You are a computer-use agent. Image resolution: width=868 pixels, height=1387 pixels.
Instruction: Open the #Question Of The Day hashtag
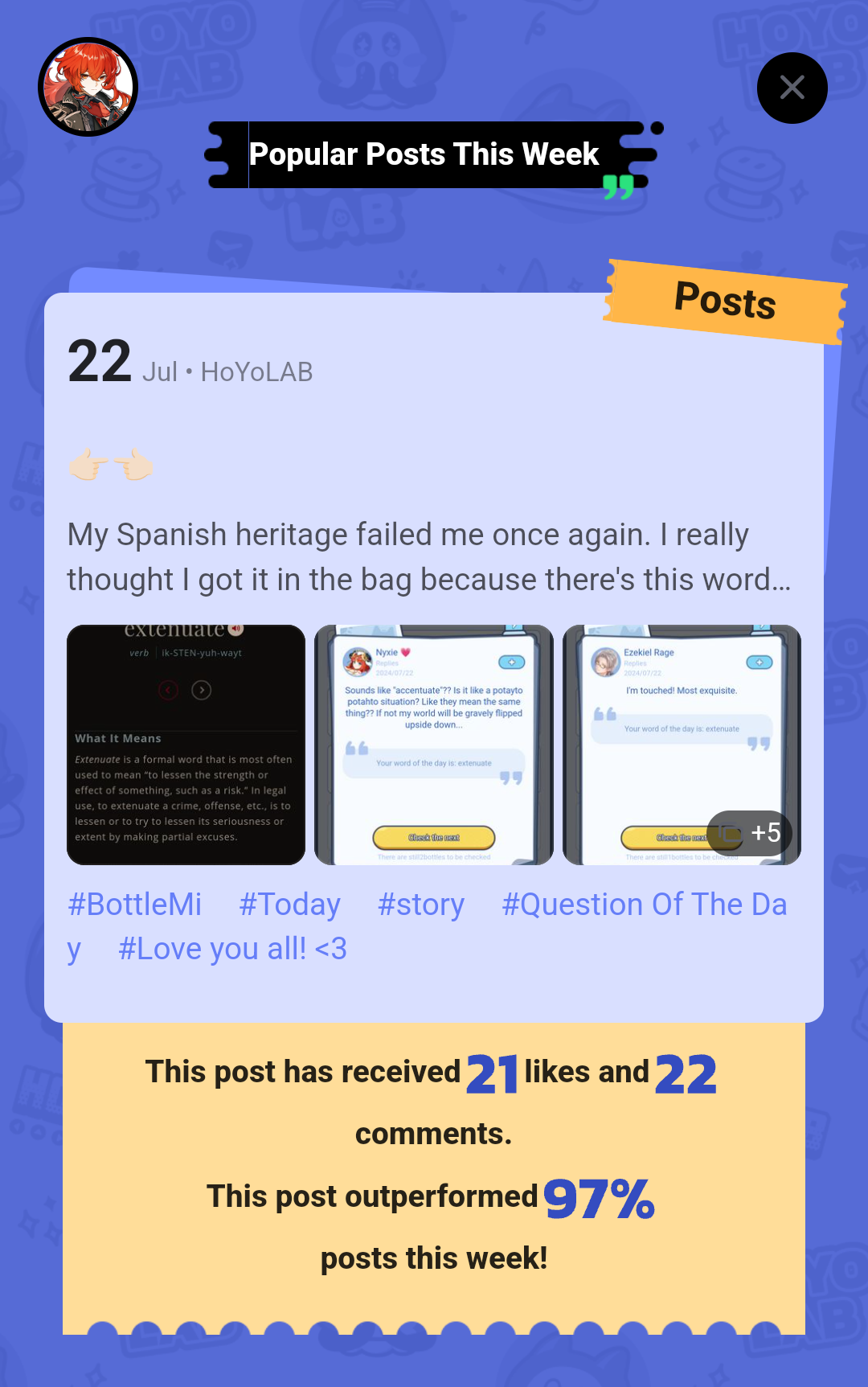[x=644, y=905]
